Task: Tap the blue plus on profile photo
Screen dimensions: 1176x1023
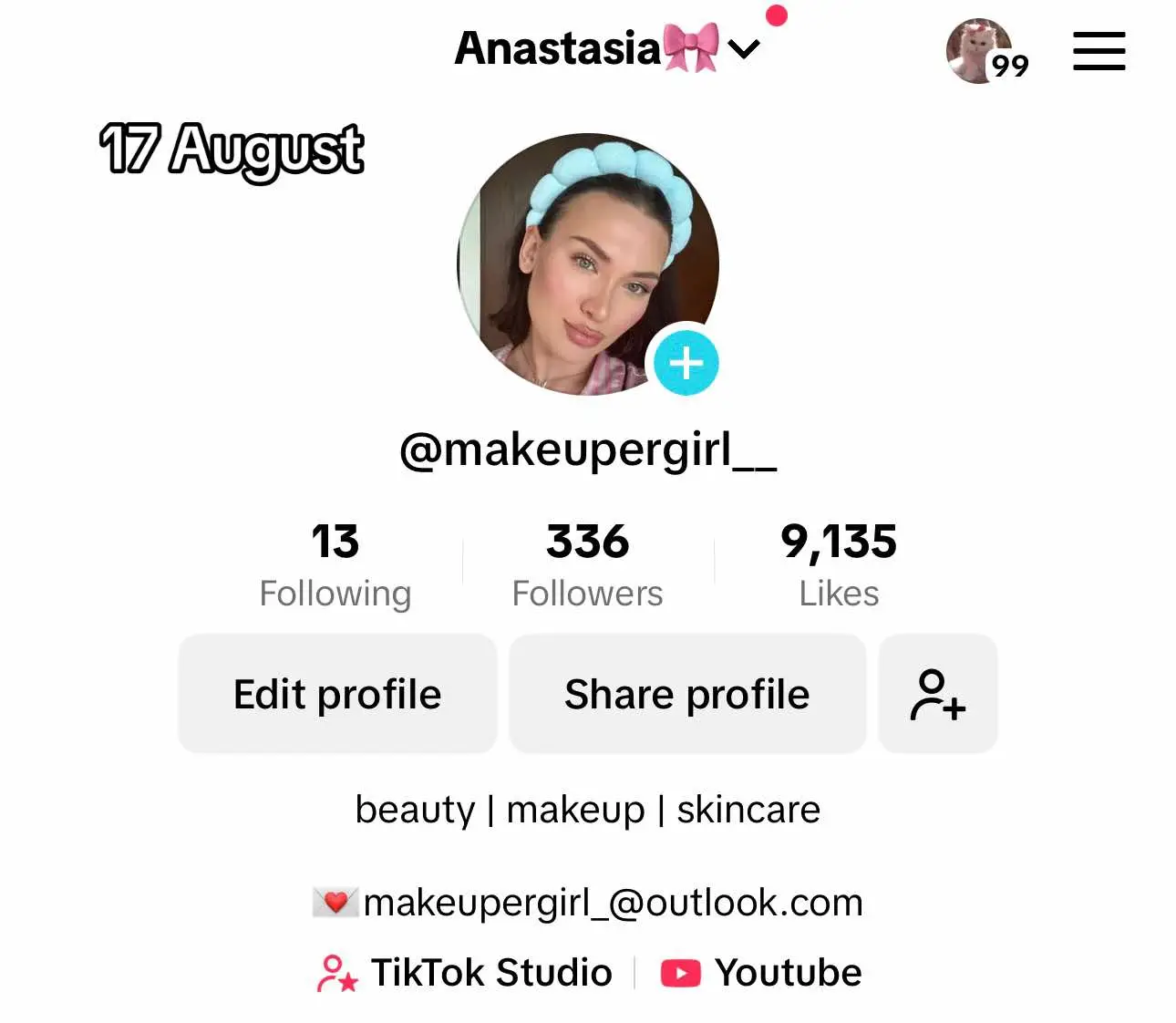Action: click(686, 363)
